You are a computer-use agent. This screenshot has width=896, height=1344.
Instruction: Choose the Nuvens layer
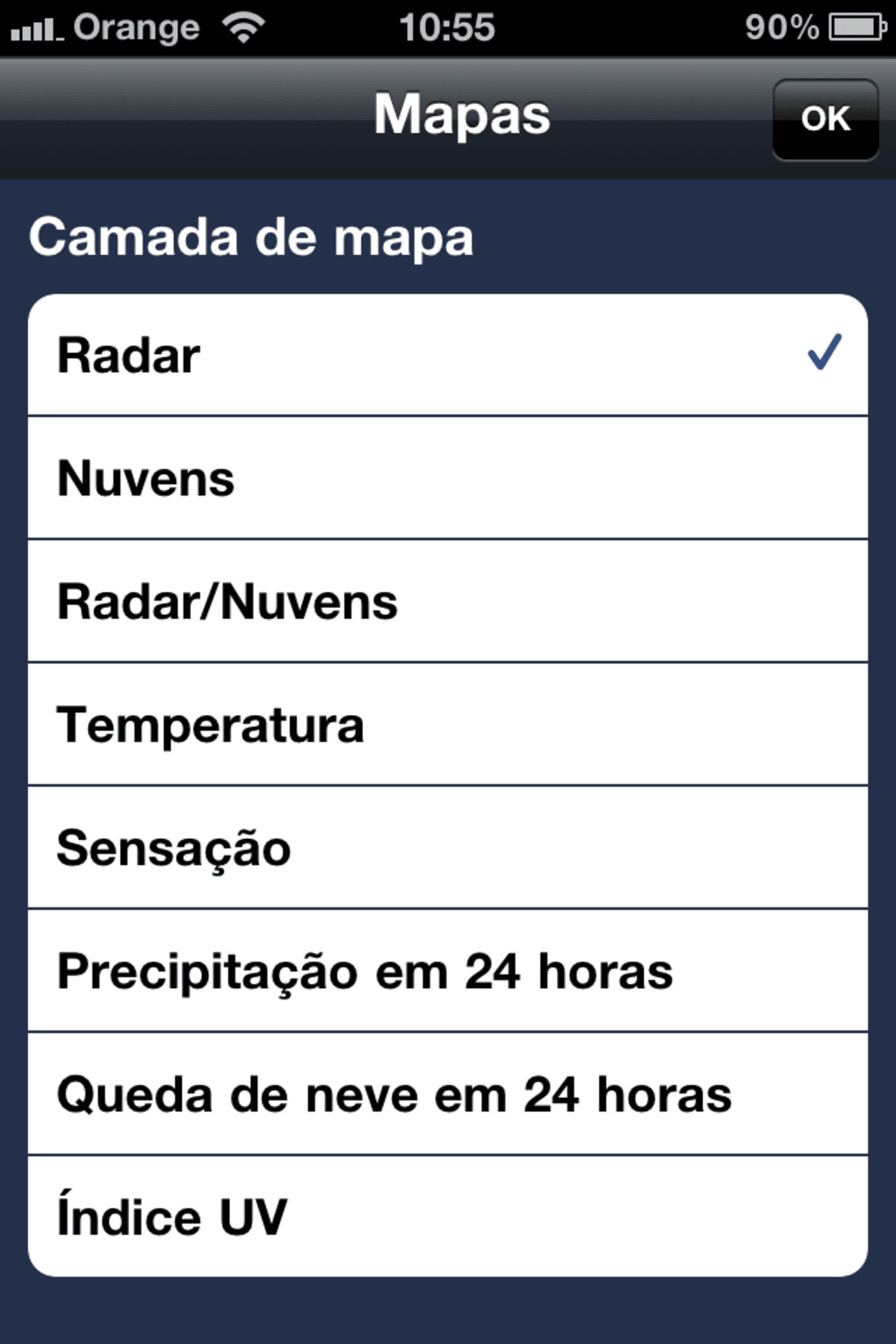pyautogui.click(x=447, y=478)
